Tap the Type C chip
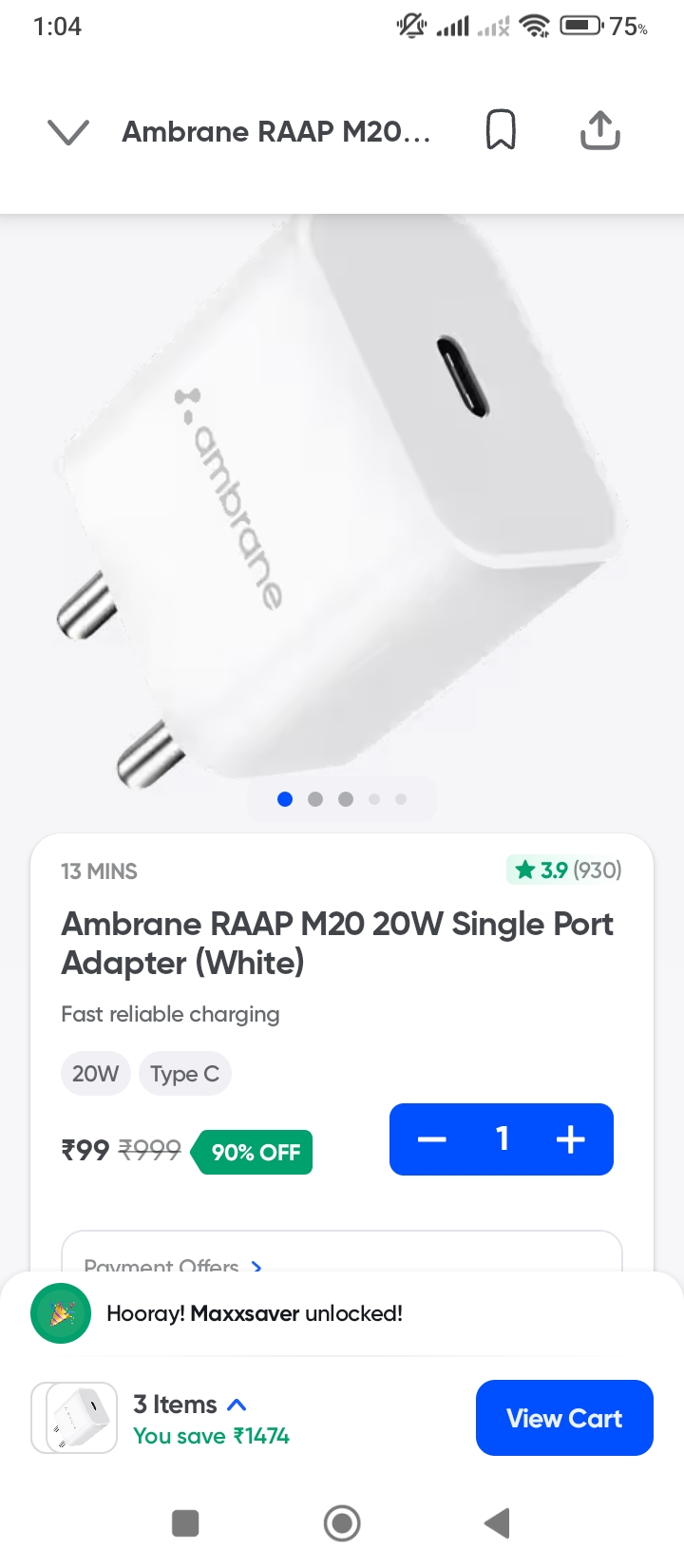Image resolution: width=684 pixels, height=1568 pixels. click(x=184, y=1074)
